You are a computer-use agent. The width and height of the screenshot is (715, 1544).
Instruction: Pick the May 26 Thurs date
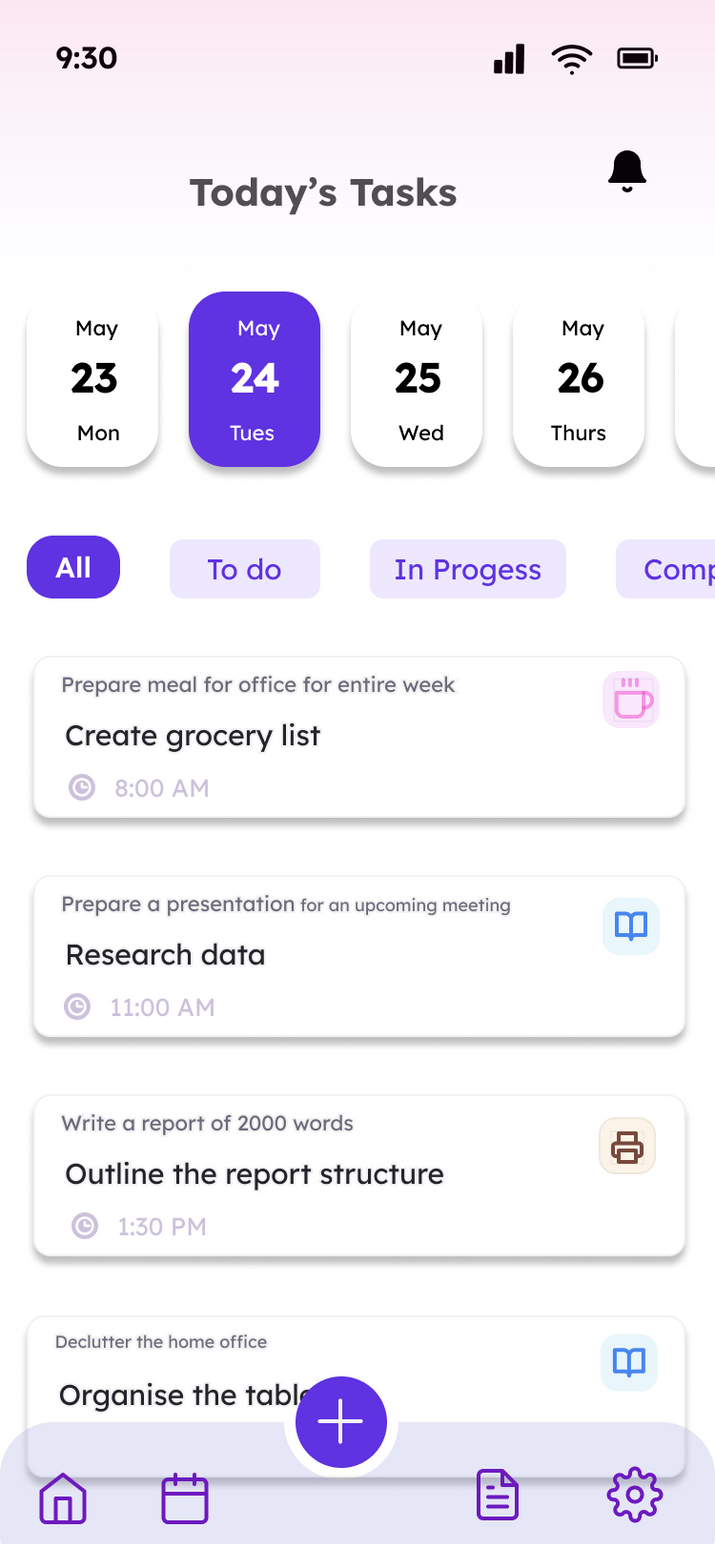pyautogui.click(x=579, y=380)
